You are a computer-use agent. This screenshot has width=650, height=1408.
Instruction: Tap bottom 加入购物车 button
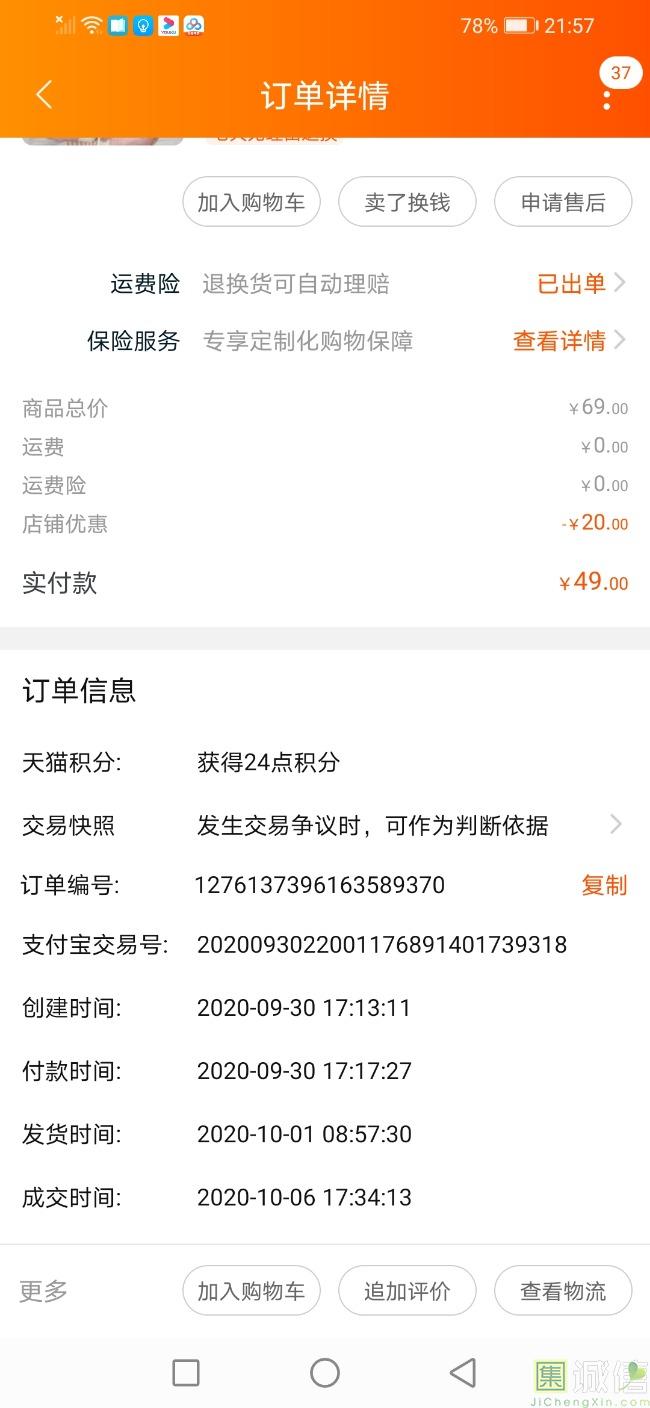[x=251, y=1291]
